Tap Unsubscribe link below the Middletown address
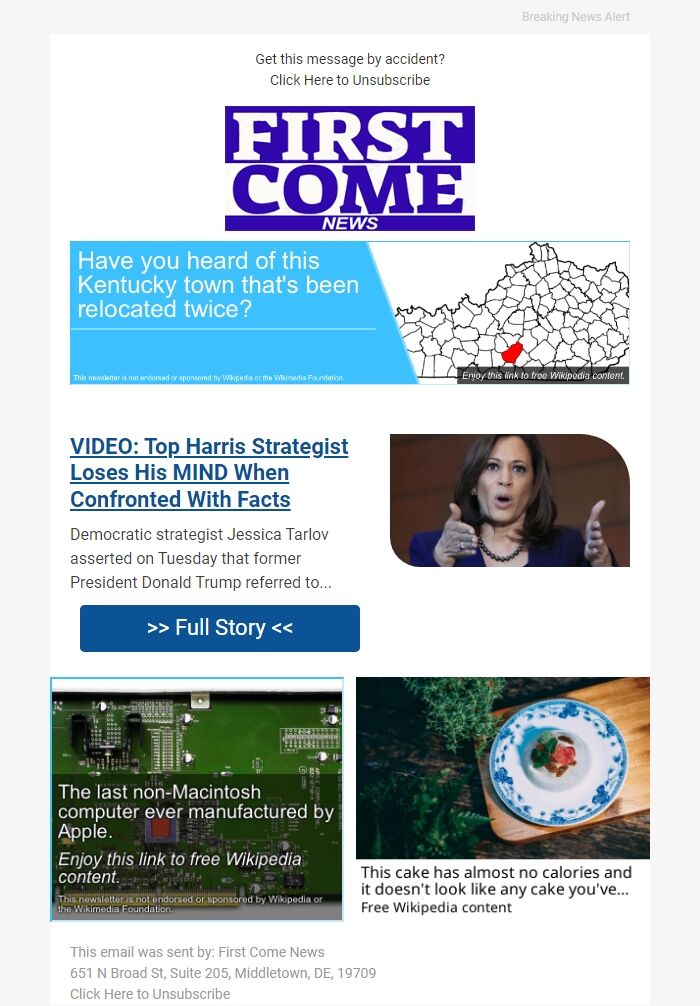 tap(150, 994)
